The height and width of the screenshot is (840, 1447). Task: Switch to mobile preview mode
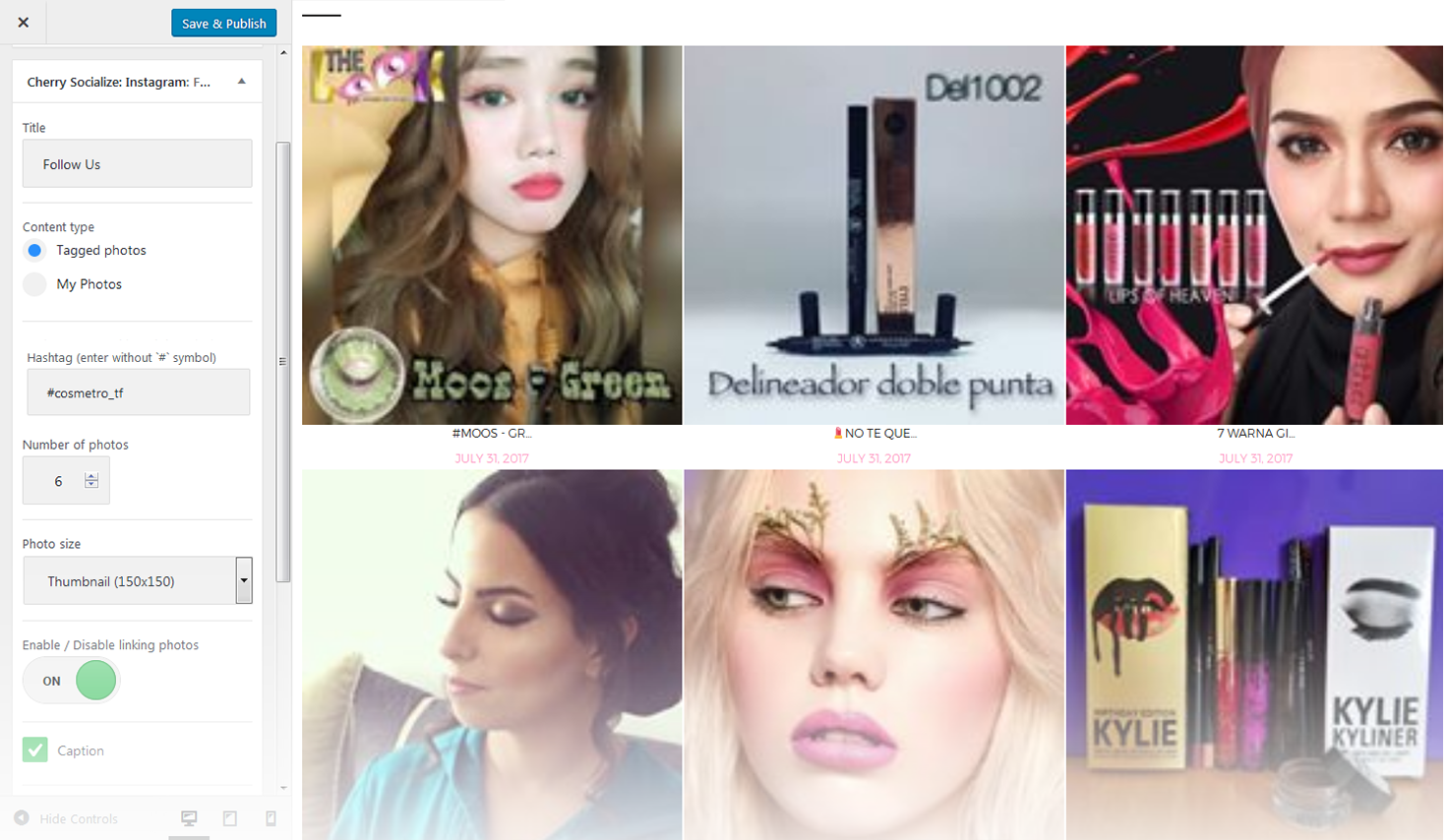[x=271, y=818]
